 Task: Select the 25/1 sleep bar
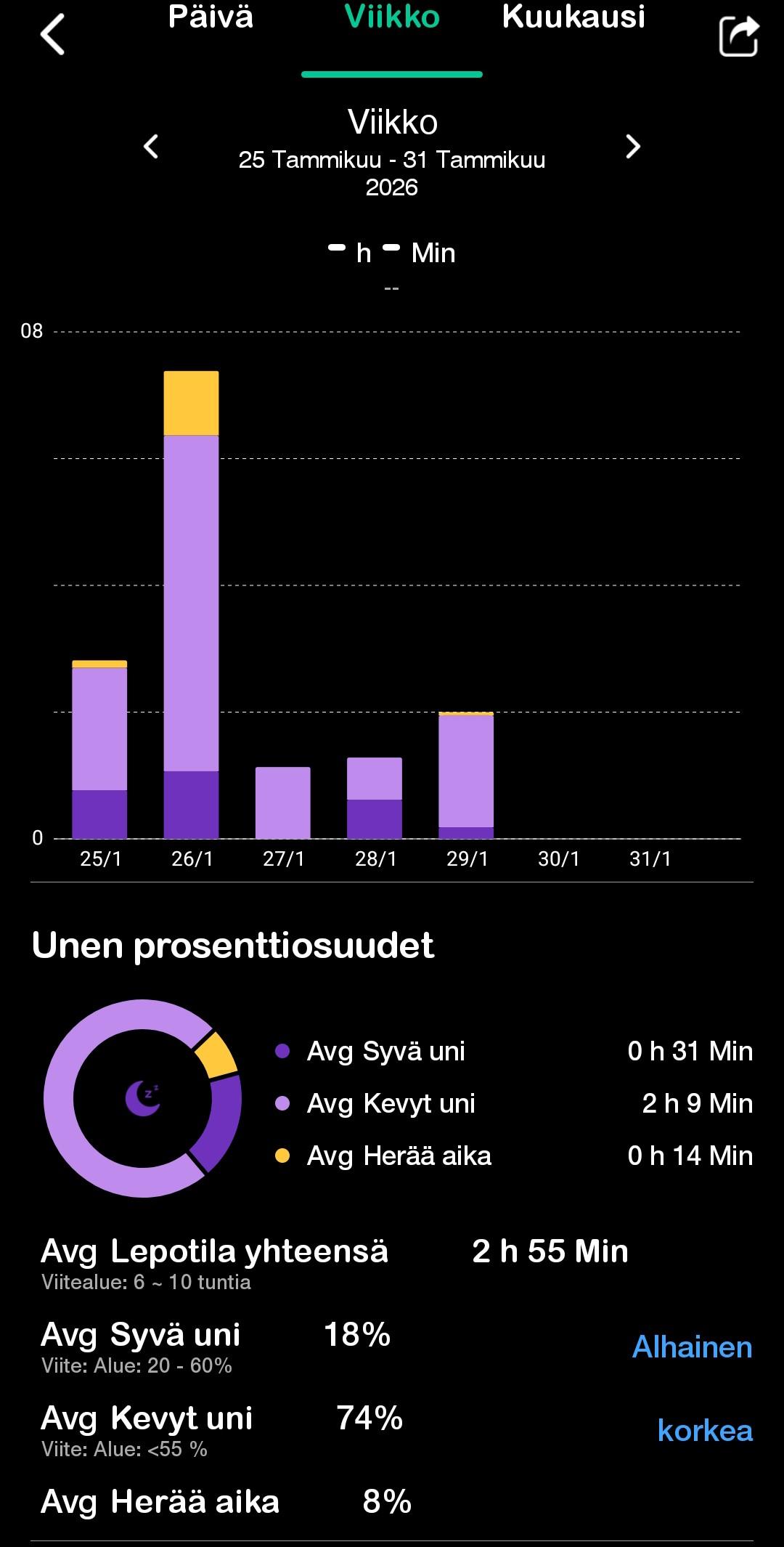point(99,750)
